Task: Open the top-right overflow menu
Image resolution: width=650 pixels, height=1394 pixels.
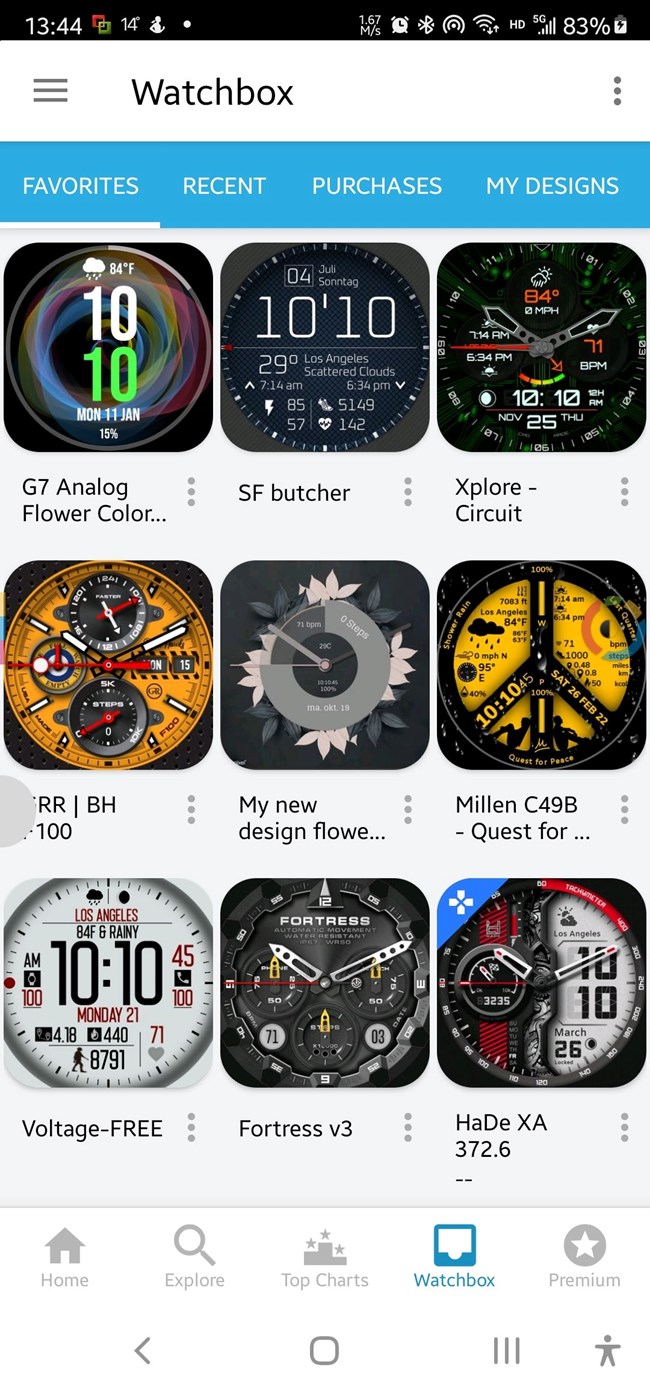Action: [617, 91]
